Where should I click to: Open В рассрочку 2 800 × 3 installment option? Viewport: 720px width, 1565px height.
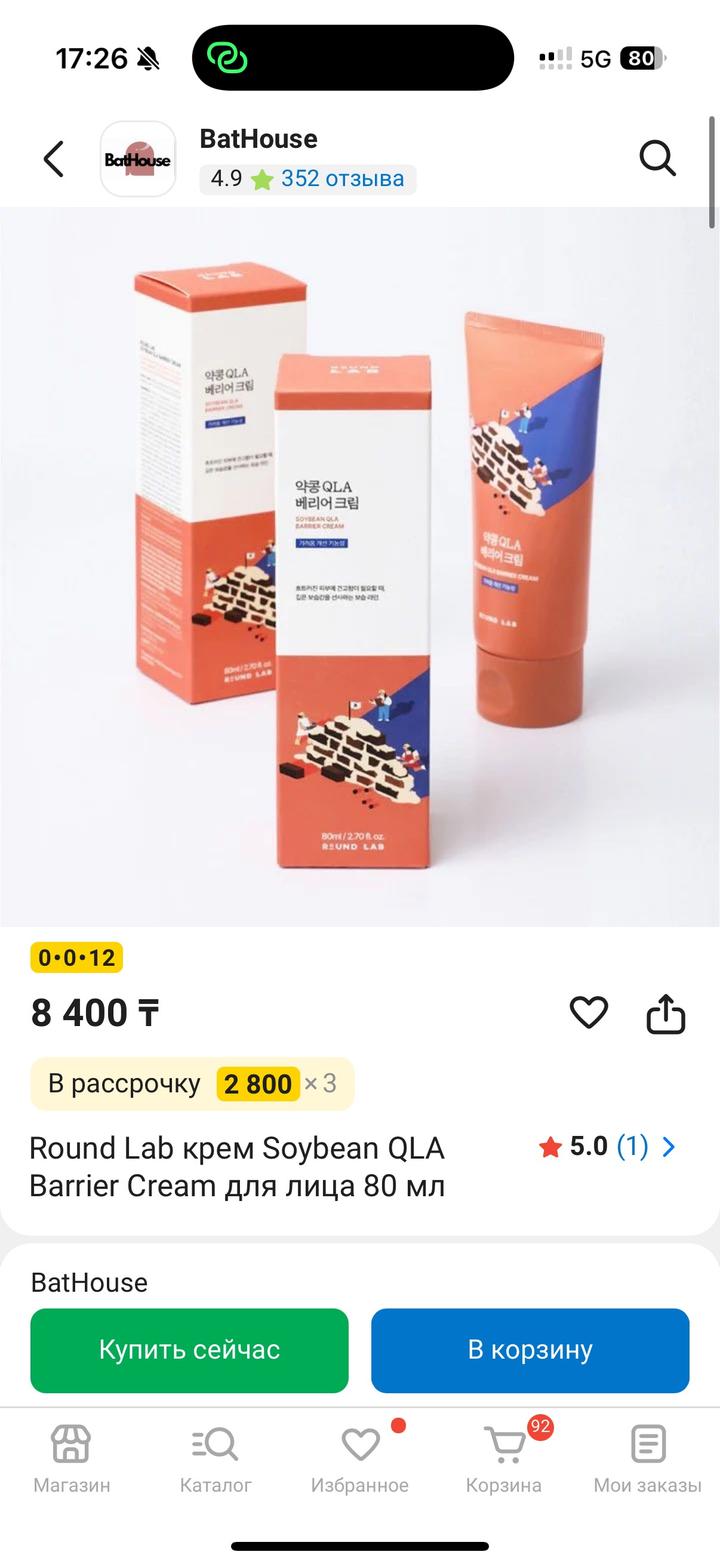click(x=192, y=1084)
